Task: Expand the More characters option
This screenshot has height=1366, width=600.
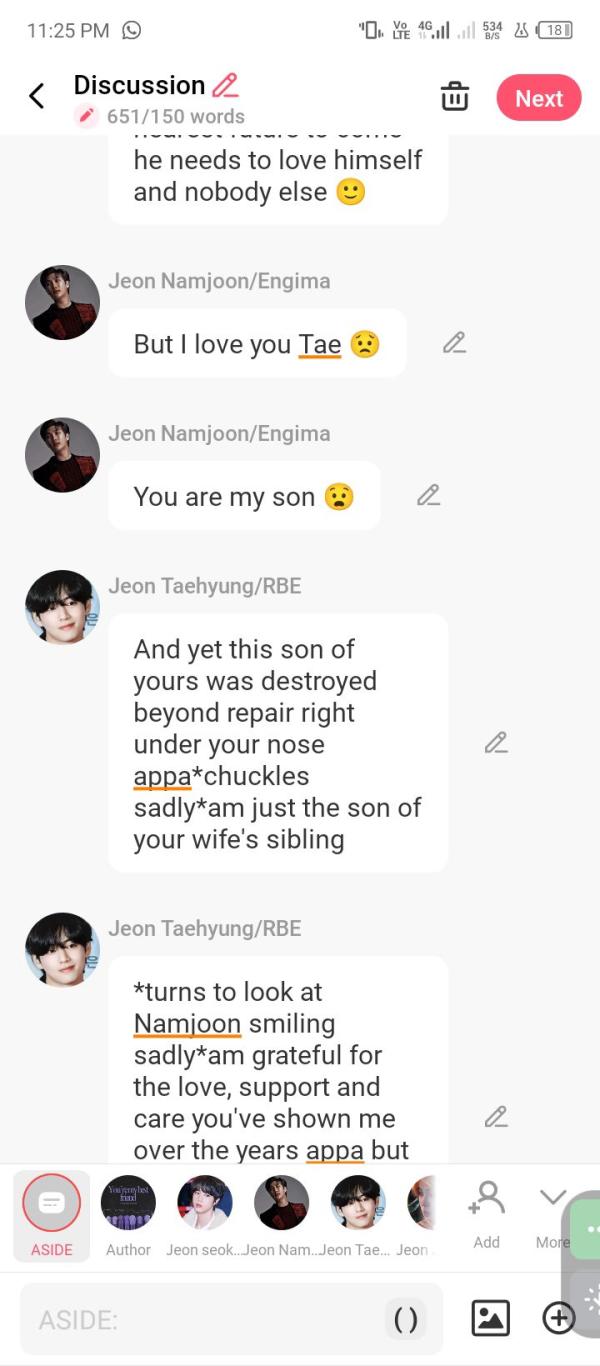Action: pos(552,1212)
